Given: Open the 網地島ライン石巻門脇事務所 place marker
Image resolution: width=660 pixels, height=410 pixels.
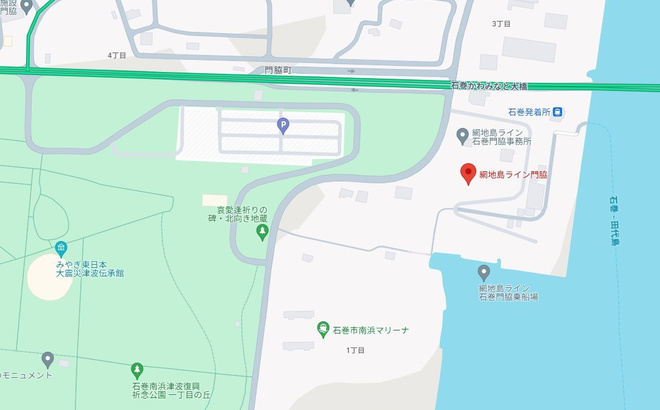Looking at the screenshot, I should tap(461, 135).
